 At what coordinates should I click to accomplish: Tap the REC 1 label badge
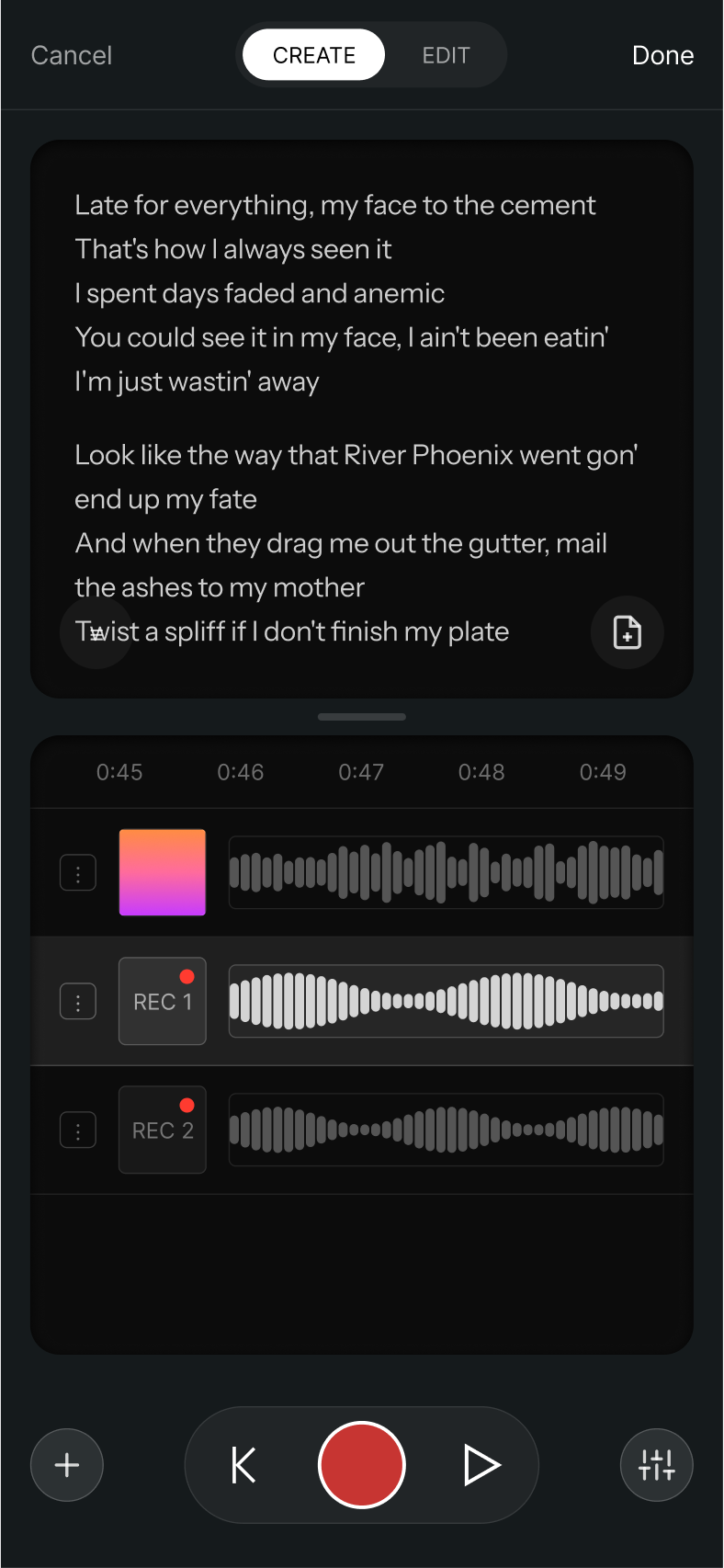coord(163,1001)
